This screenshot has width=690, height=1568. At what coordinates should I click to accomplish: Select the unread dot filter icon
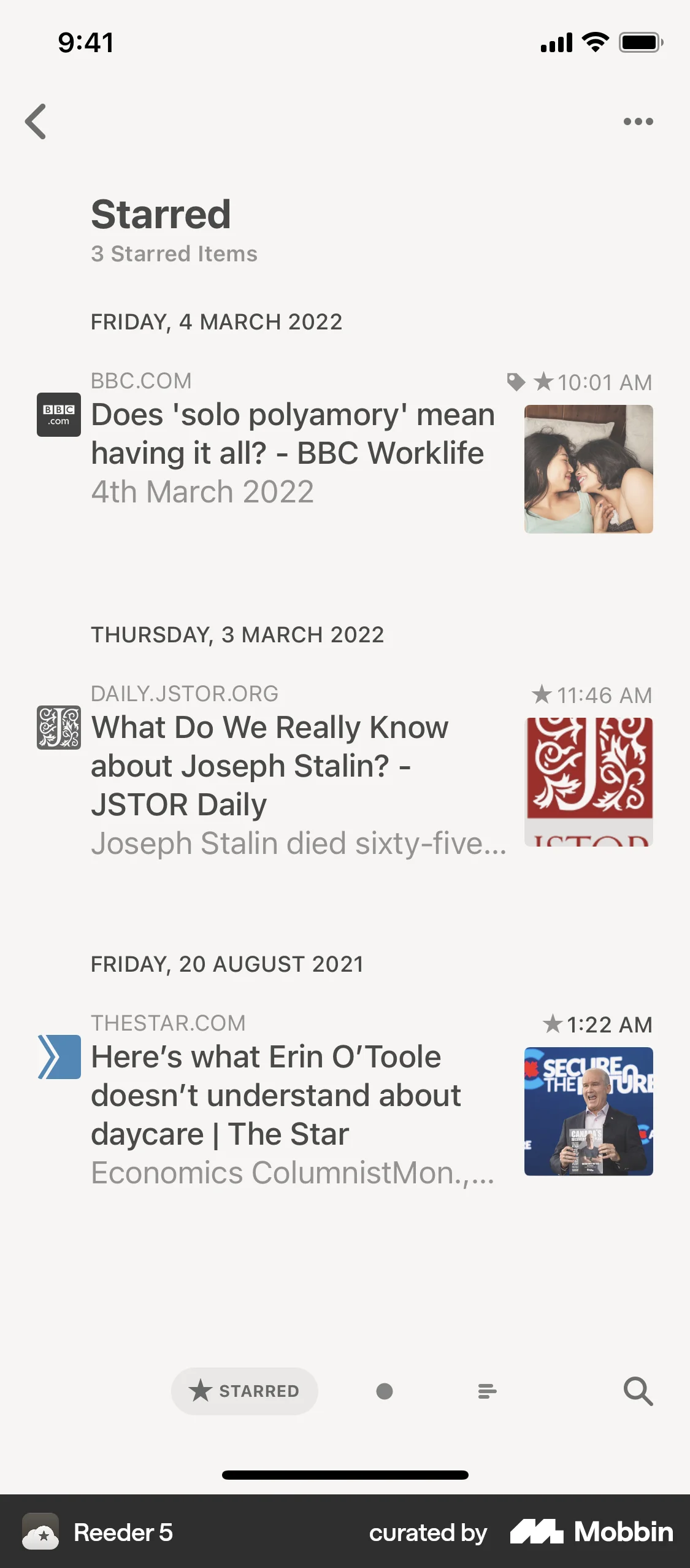pos(385,1391)
